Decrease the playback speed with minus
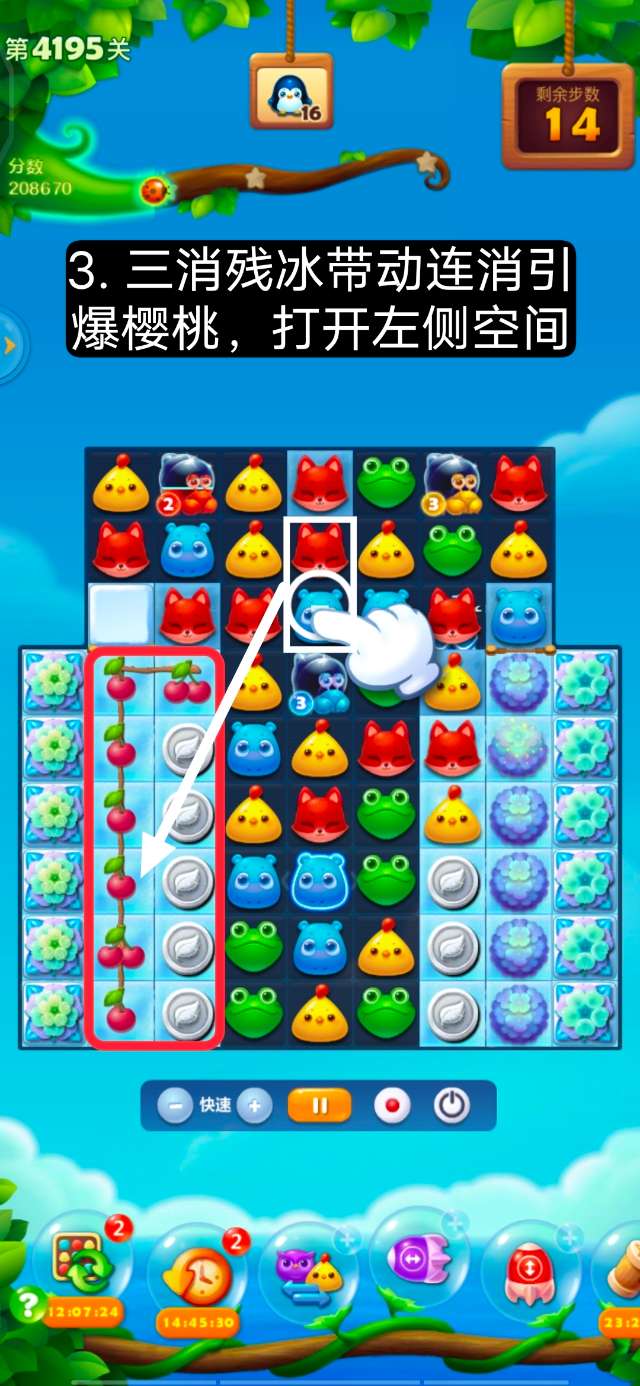 click(175, 1106)
